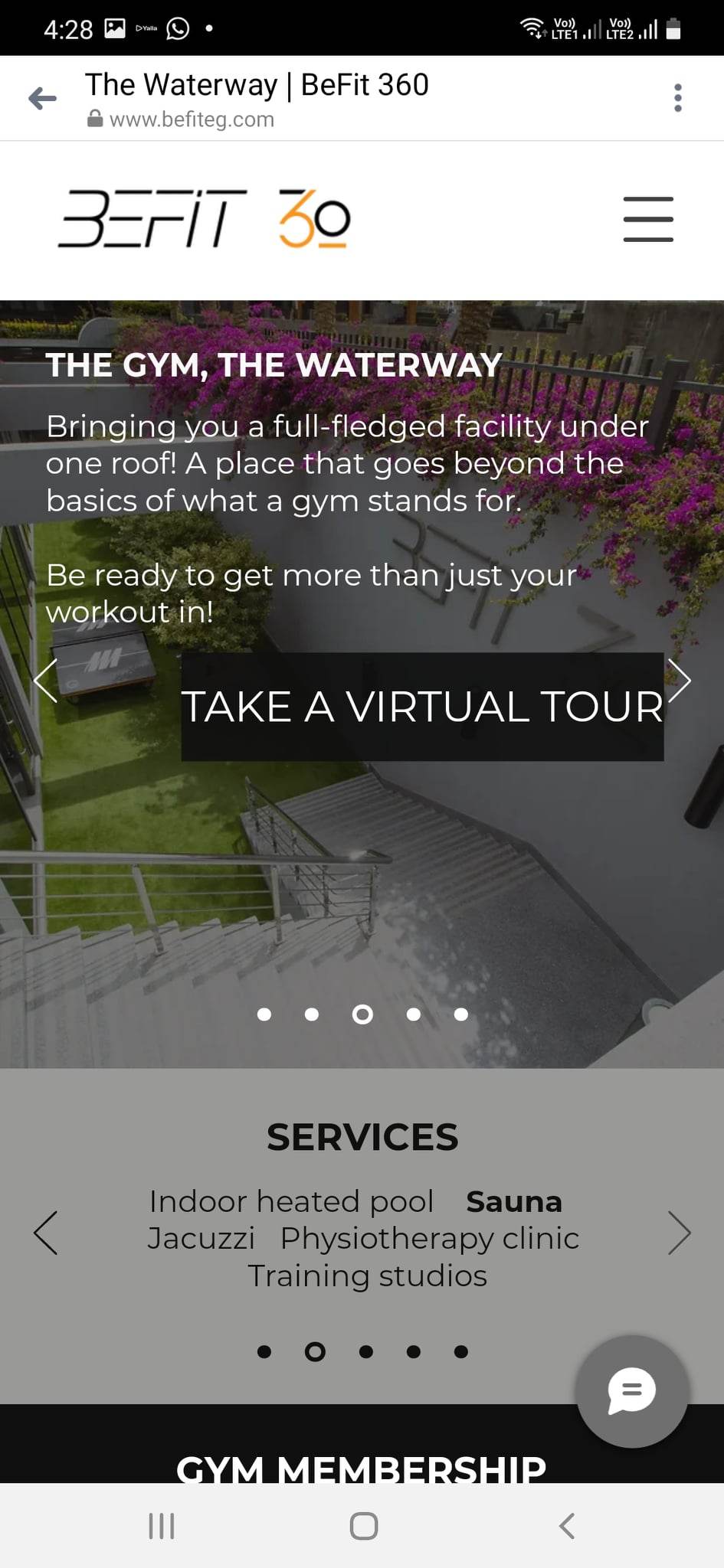Go back from the in-app browser

pyautogui.click(x=43, y=98)
